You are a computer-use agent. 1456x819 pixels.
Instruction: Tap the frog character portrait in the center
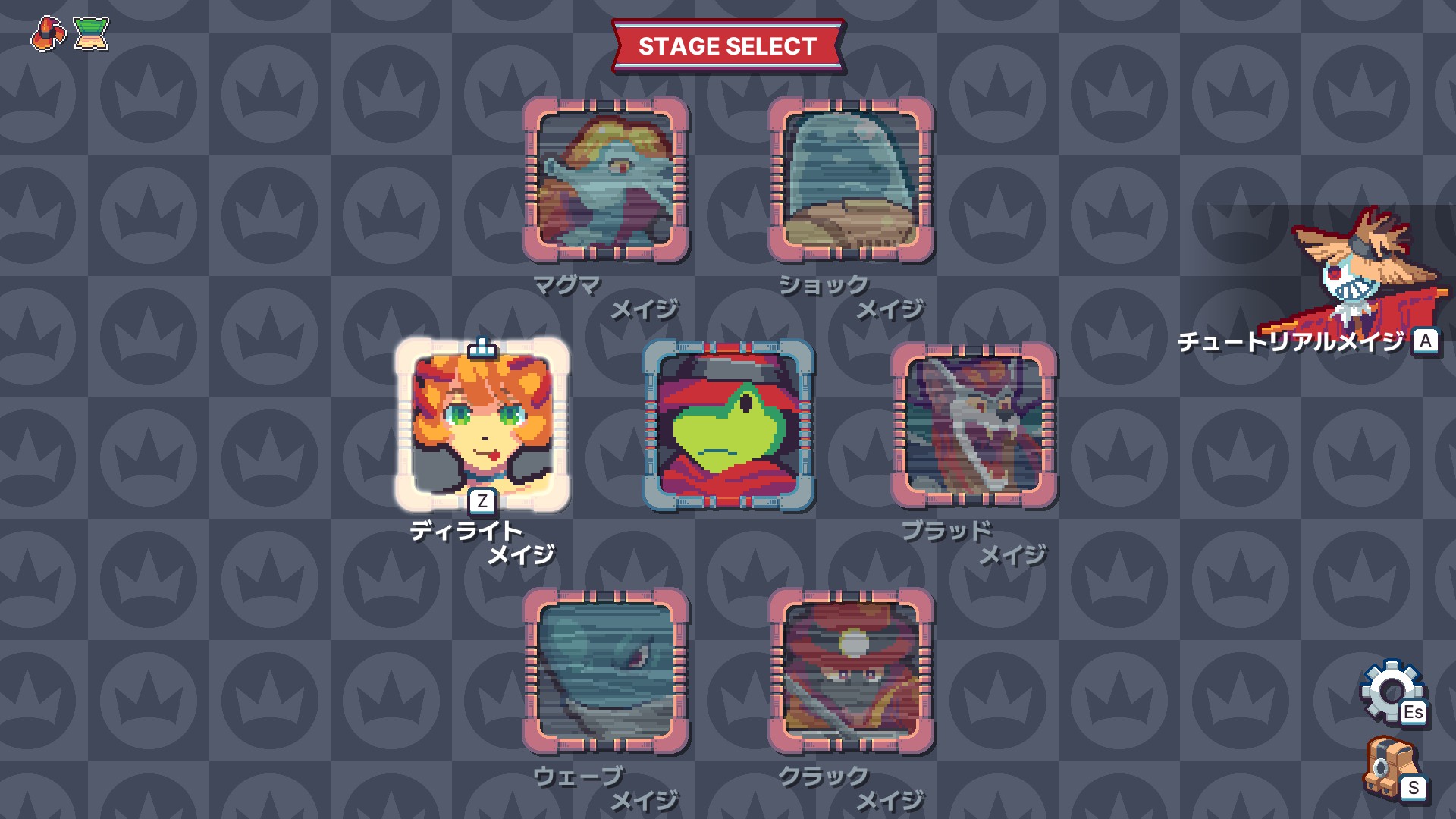click(x=728, y=425)
